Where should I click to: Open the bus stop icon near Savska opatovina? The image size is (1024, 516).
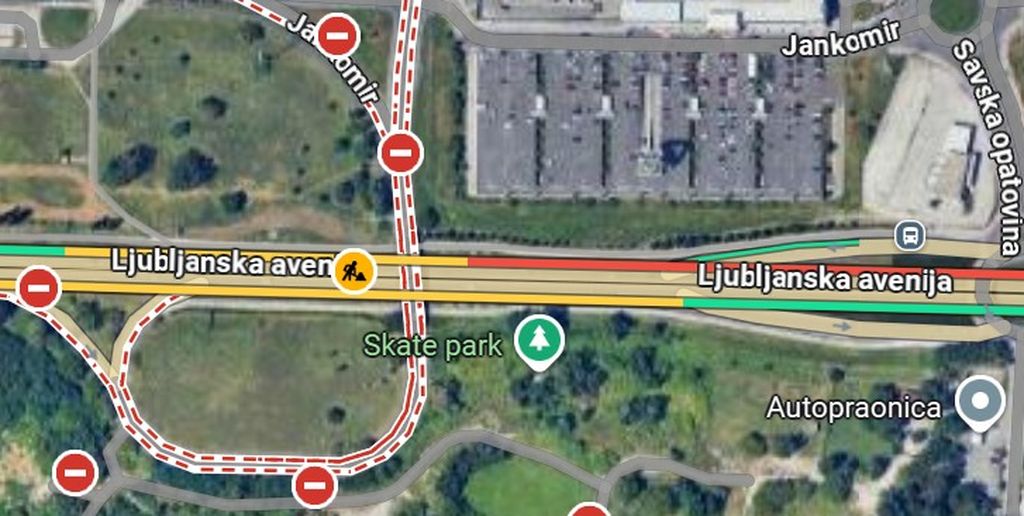coord(910,235)
